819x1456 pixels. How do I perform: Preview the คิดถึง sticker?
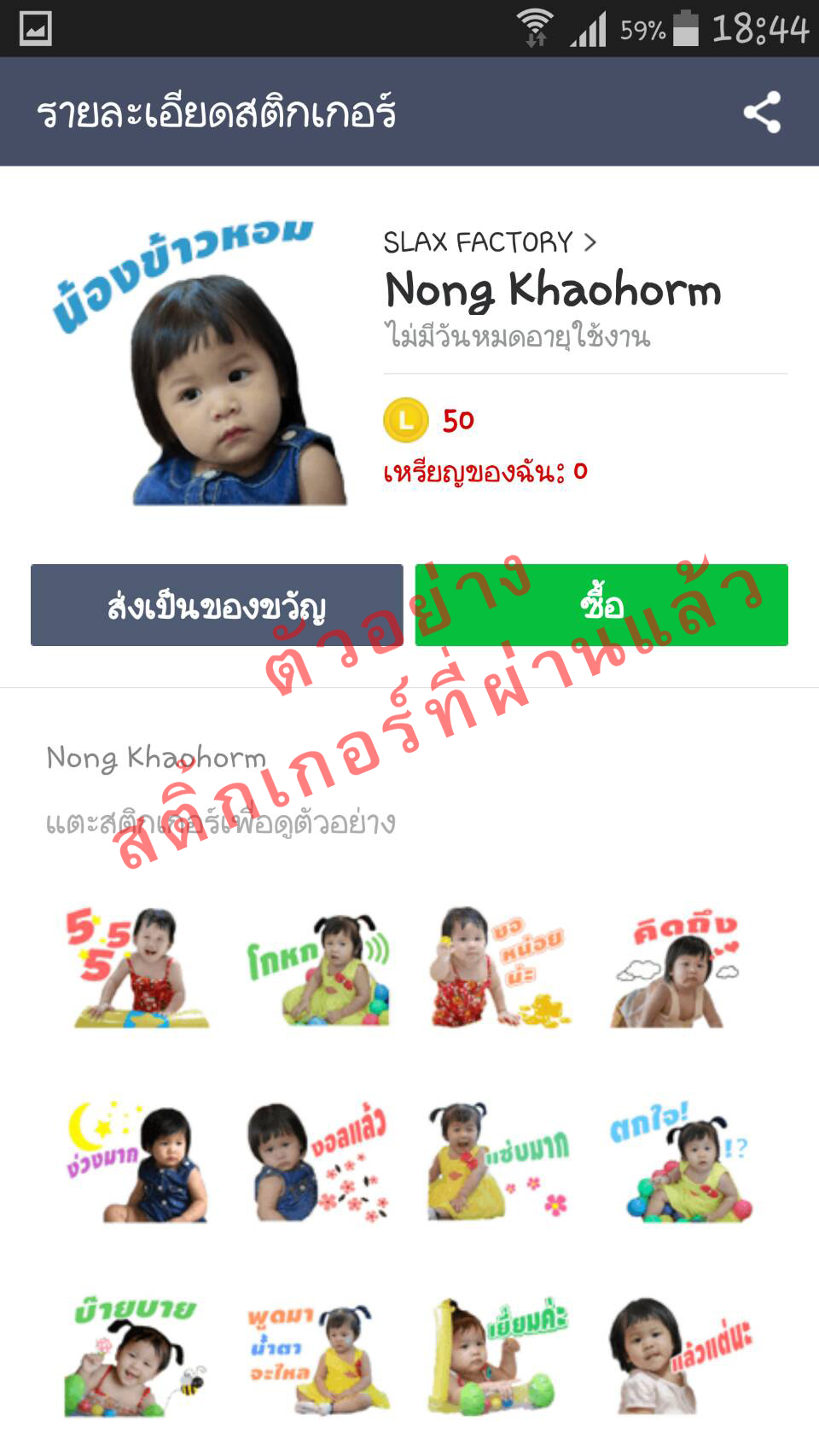(678, 970)
